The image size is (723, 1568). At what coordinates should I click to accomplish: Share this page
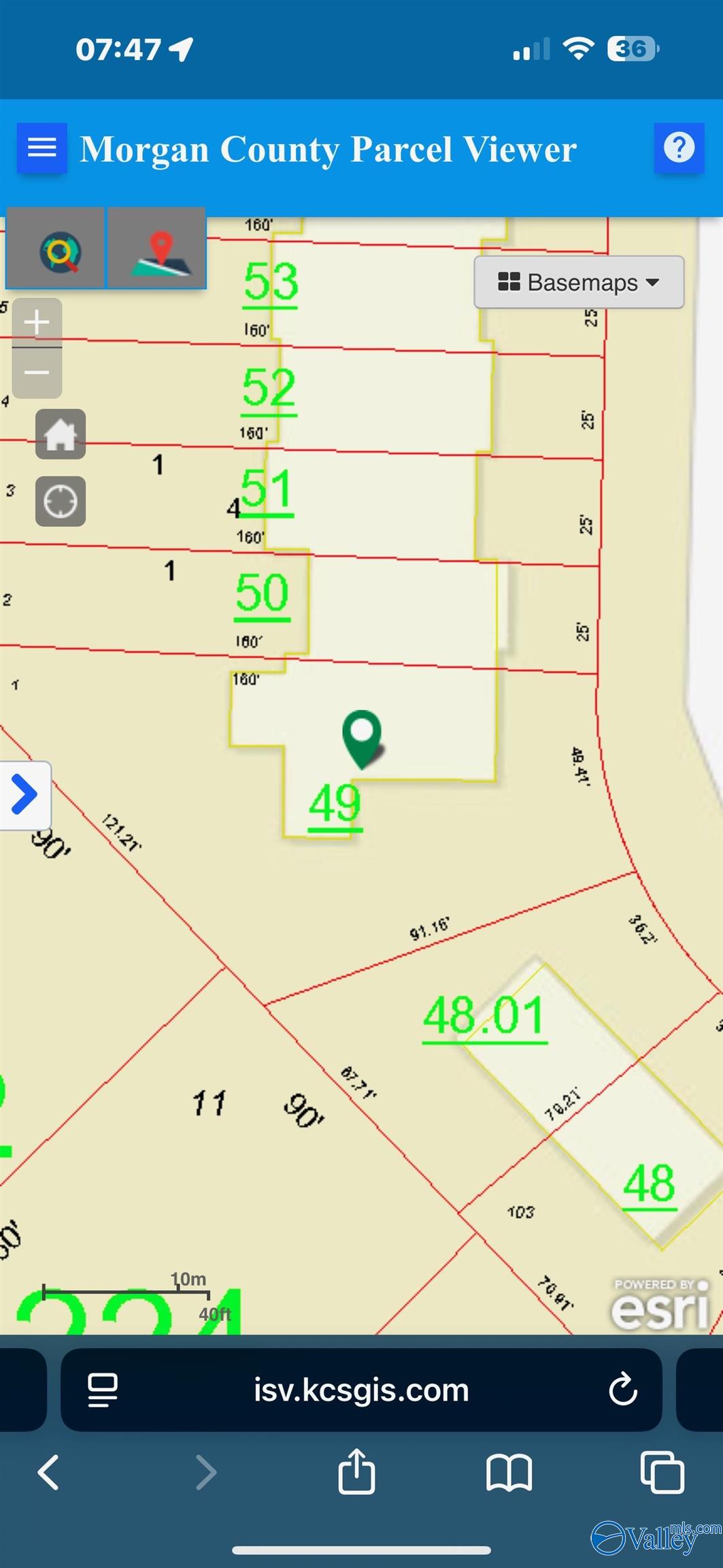(x=356, y=1471)
